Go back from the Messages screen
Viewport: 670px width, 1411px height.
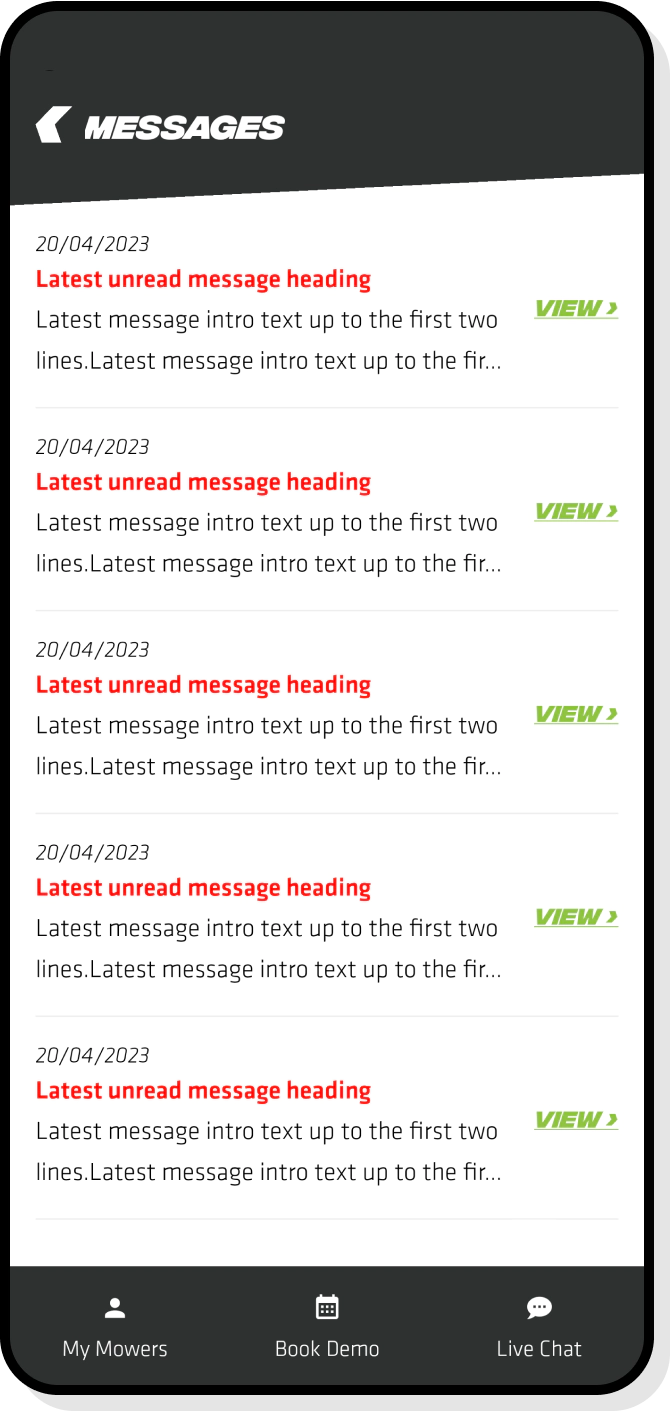(53, 125)
